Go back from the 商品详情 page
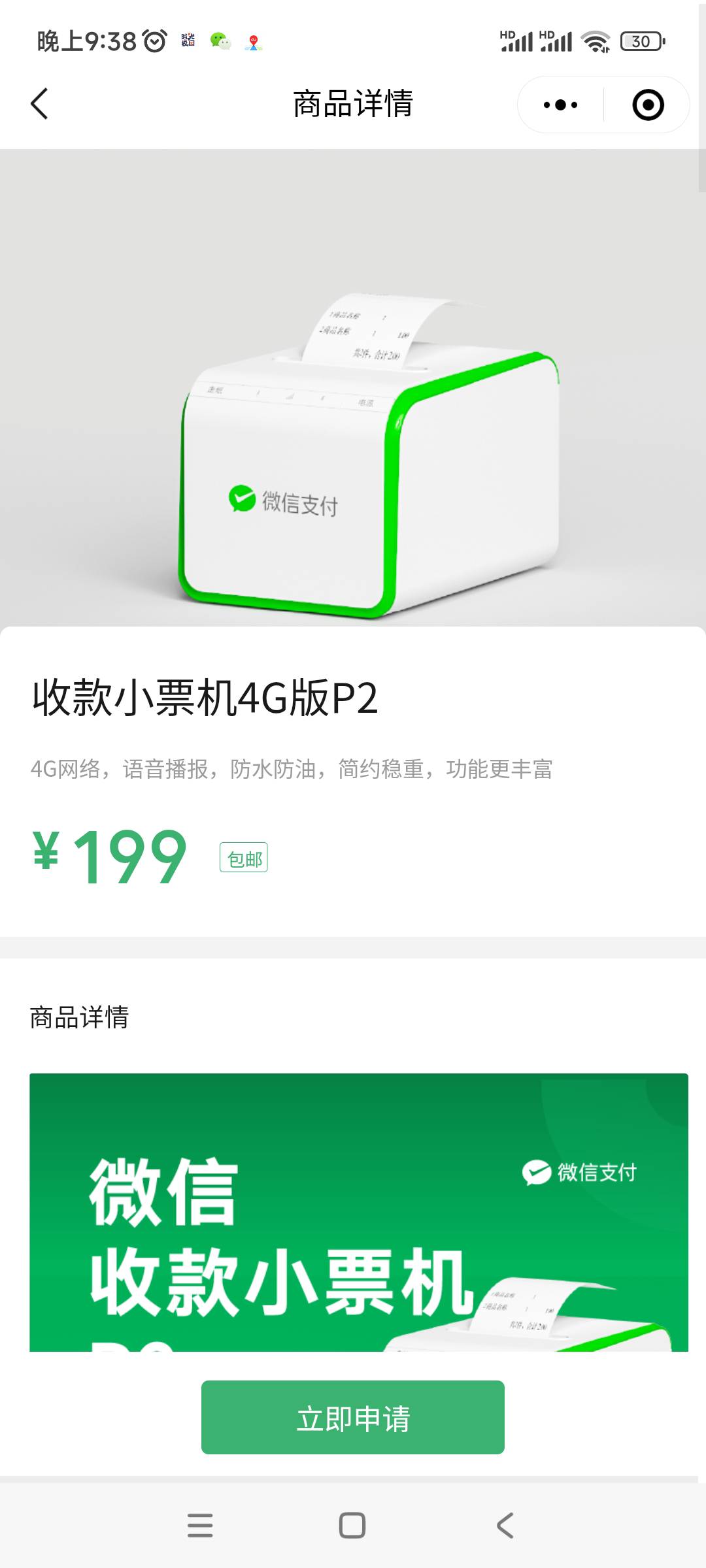This screenshot has width=706, height=1568. click(40, 104)
